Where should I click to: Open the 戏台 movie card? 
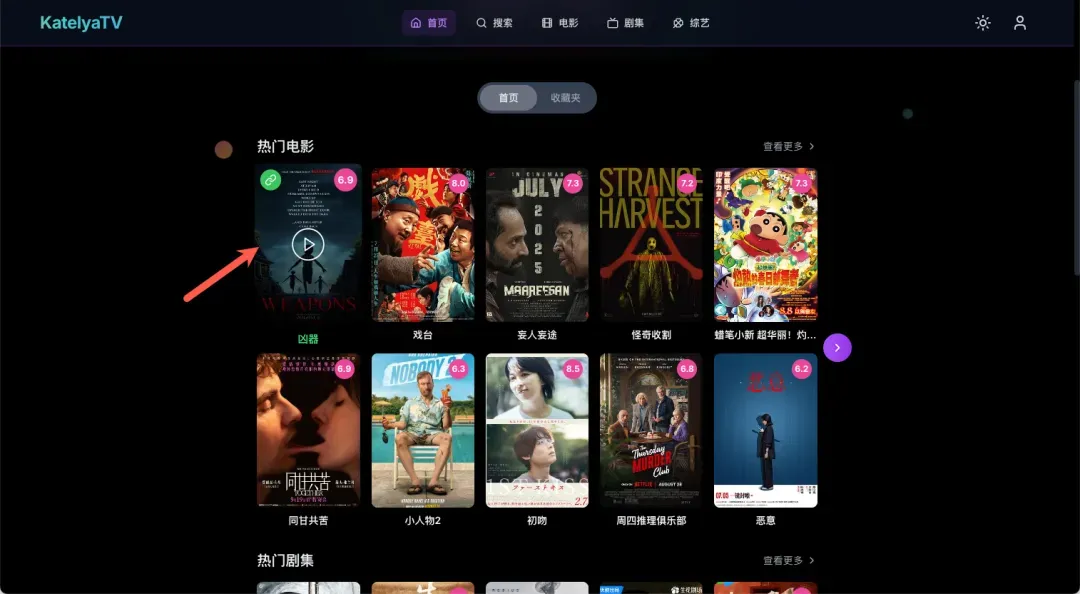click(x=422, y=245)
